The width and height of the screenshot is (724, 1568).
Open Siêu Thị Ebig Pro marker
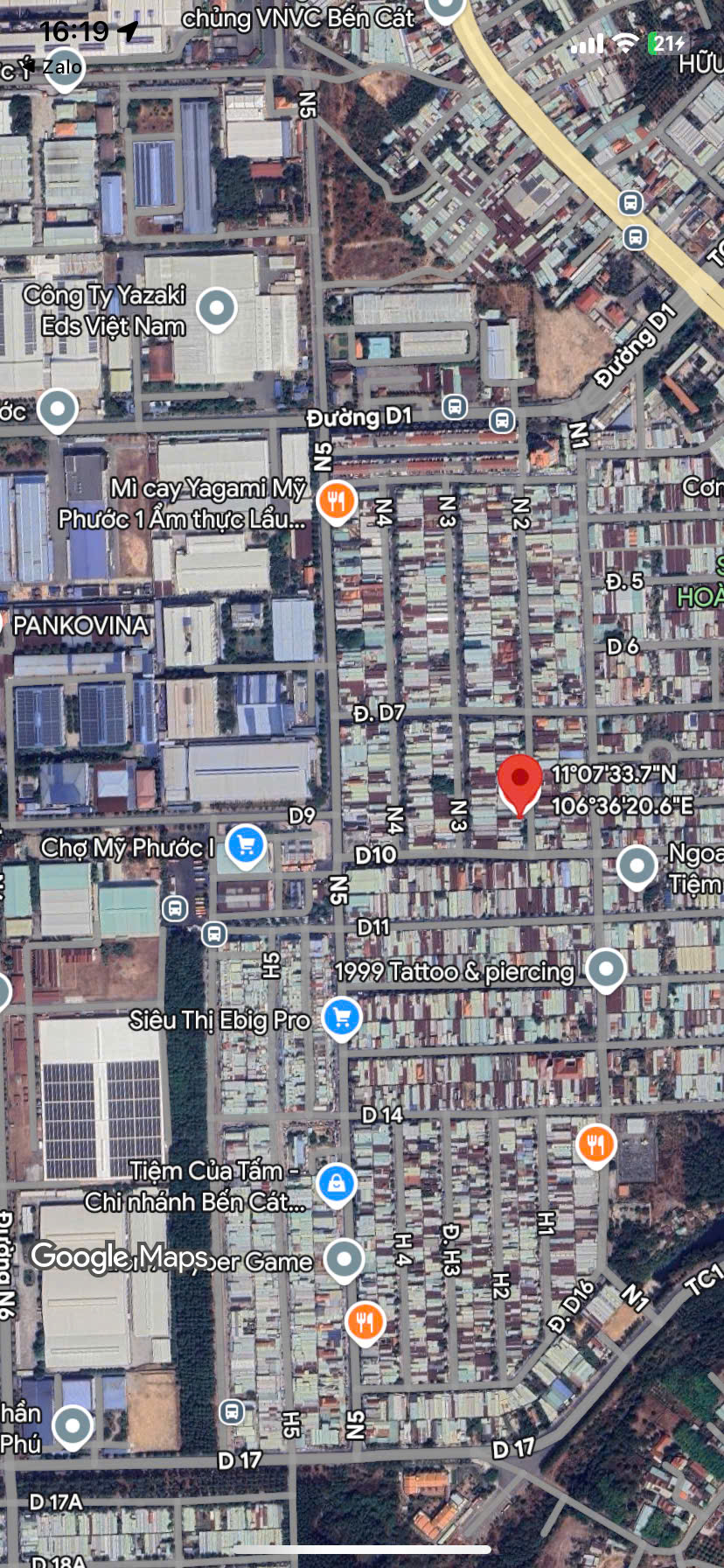(342, 1018)
